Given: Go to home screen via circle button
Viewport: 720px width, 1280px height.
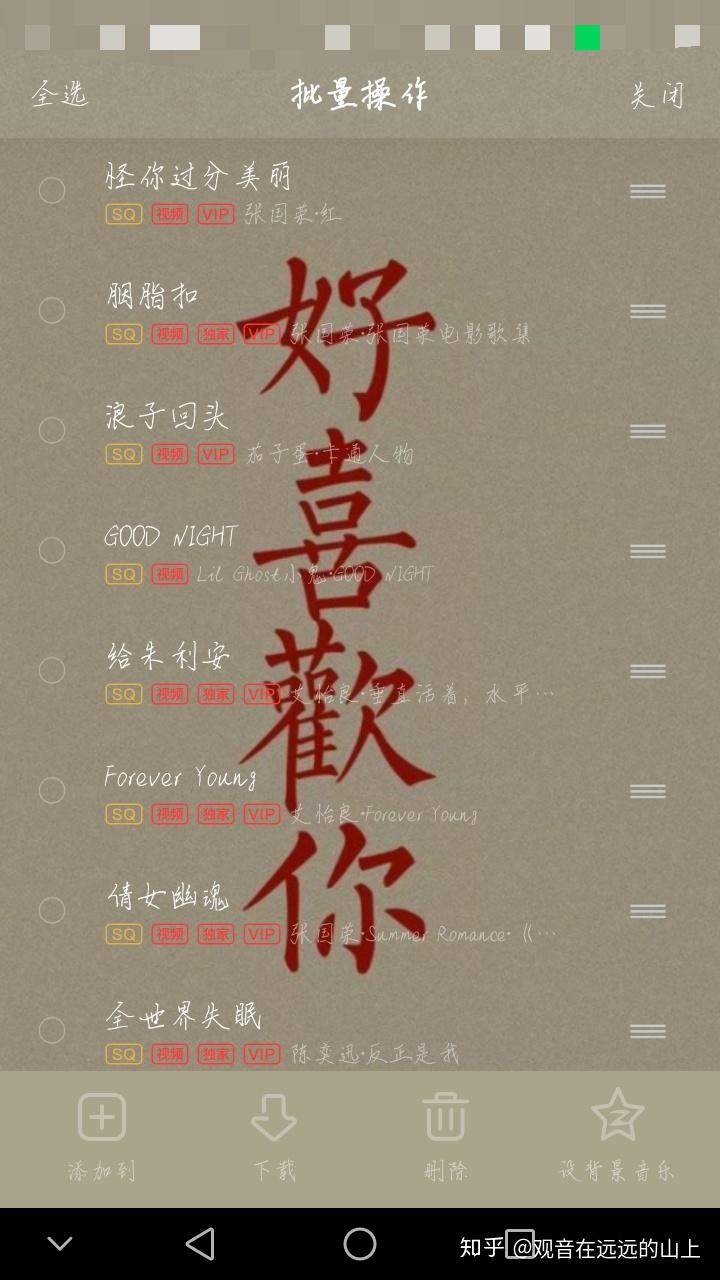Looking at the screenshot, I should pyautogui.click(x=360, y=1244).
